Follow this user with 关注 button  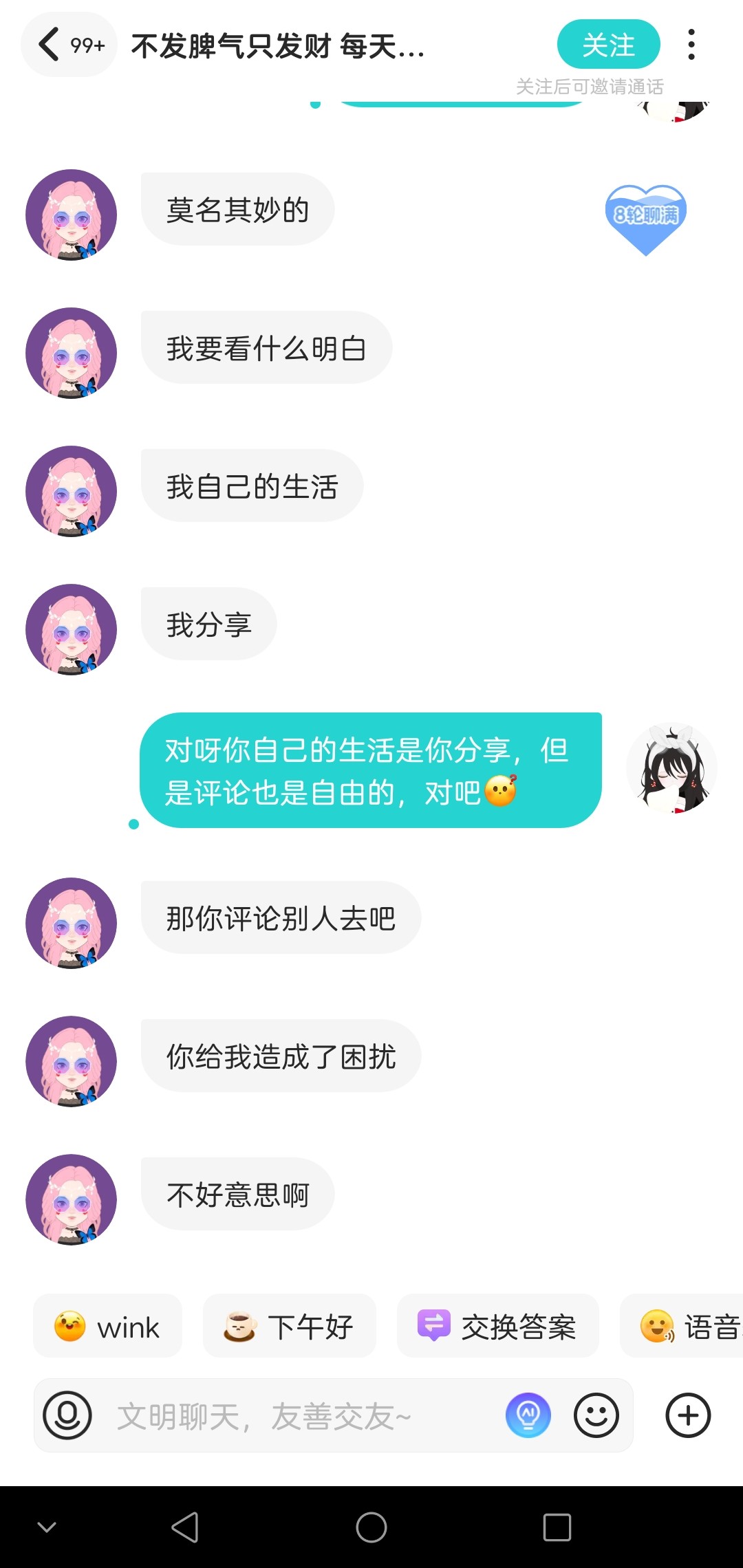click(x=608, y=45)
